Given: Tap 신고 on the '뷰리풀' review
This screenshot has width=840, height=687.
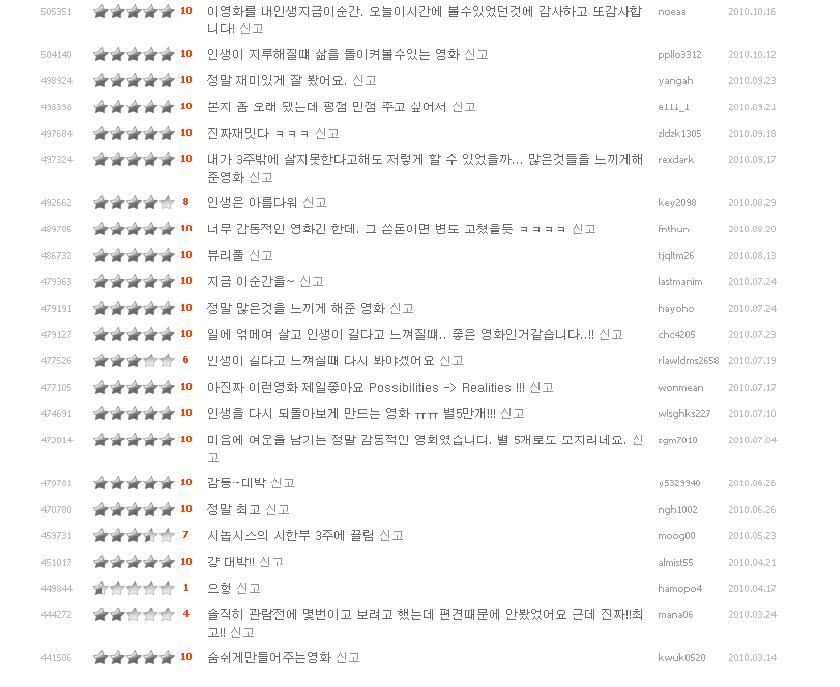Looking at the screenshot, I should [x=260, y=255].
